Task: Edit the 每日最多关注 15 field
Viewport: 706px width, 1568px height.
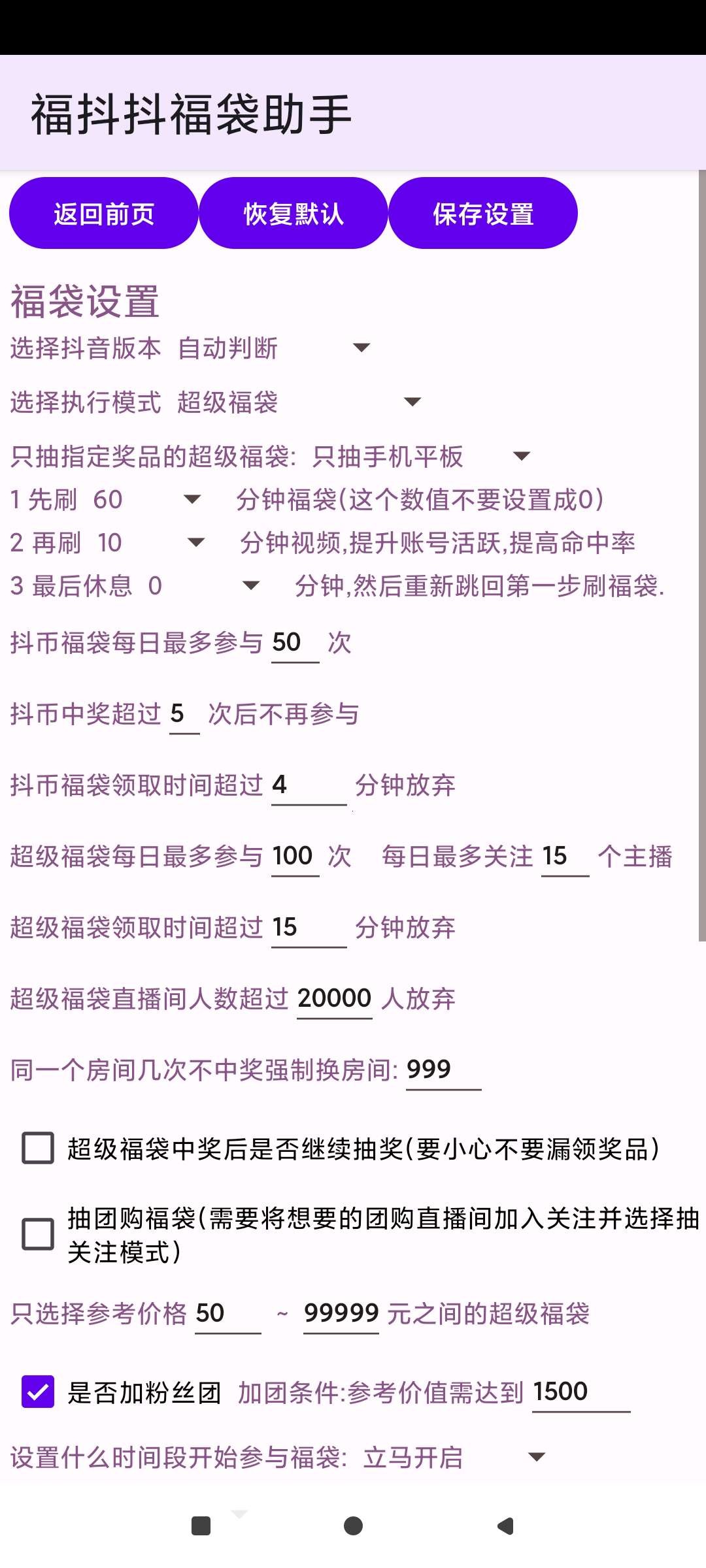Action: pyautogui.click(x=564, y=856)
